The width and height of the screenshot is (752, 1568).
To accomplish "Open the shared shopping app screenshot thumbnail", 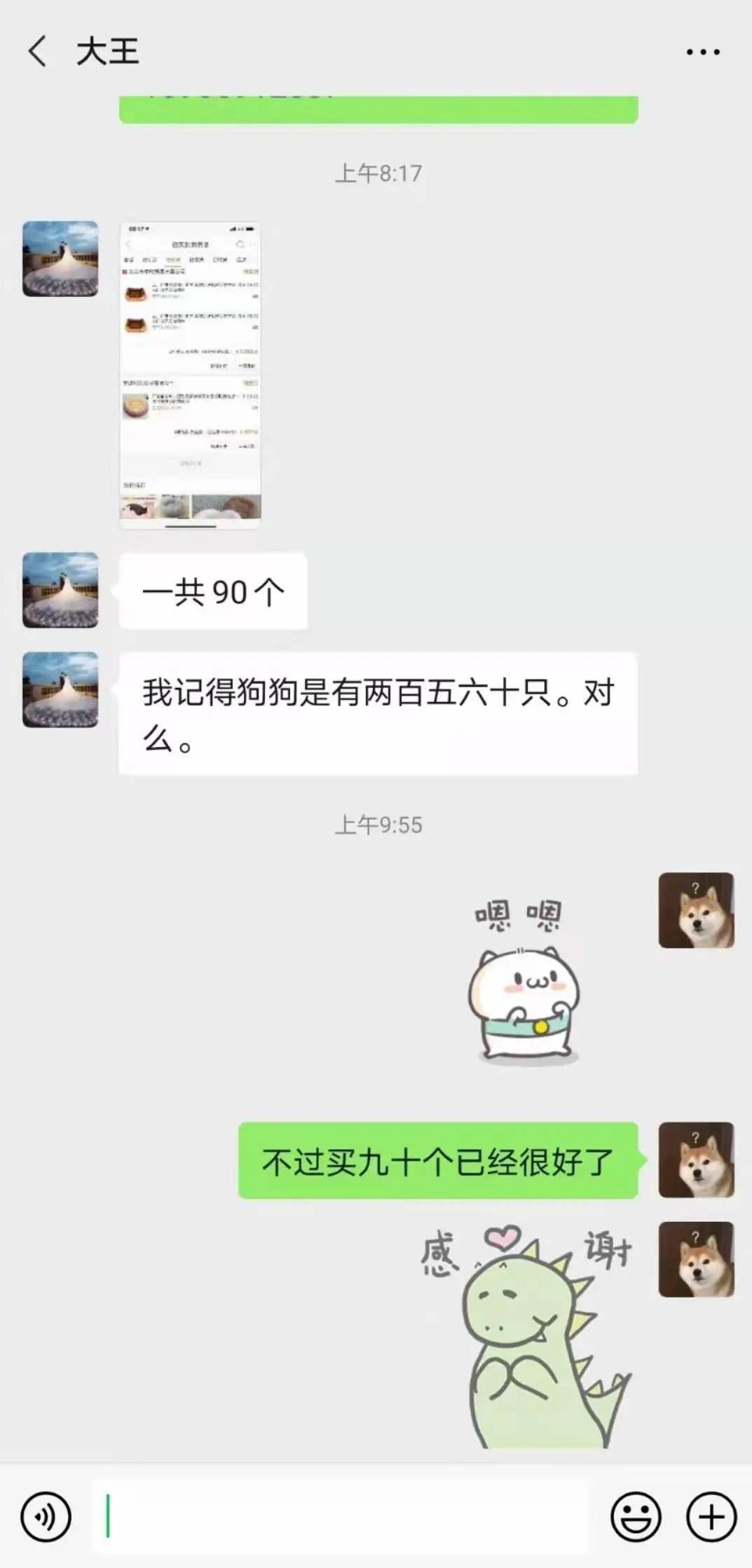I will coord(189,368).
